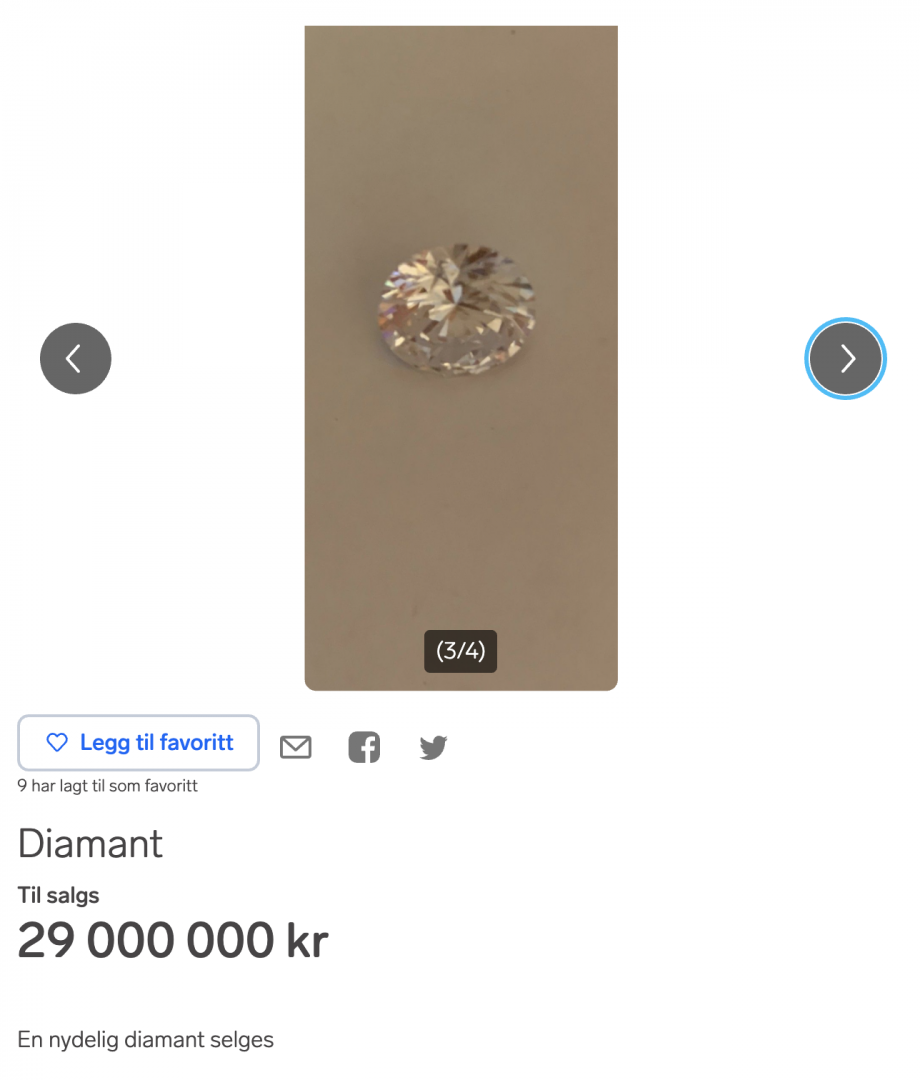Share the listing via email icon
This screenshot has width=920, height=1080.
click(x=296, y=747)
